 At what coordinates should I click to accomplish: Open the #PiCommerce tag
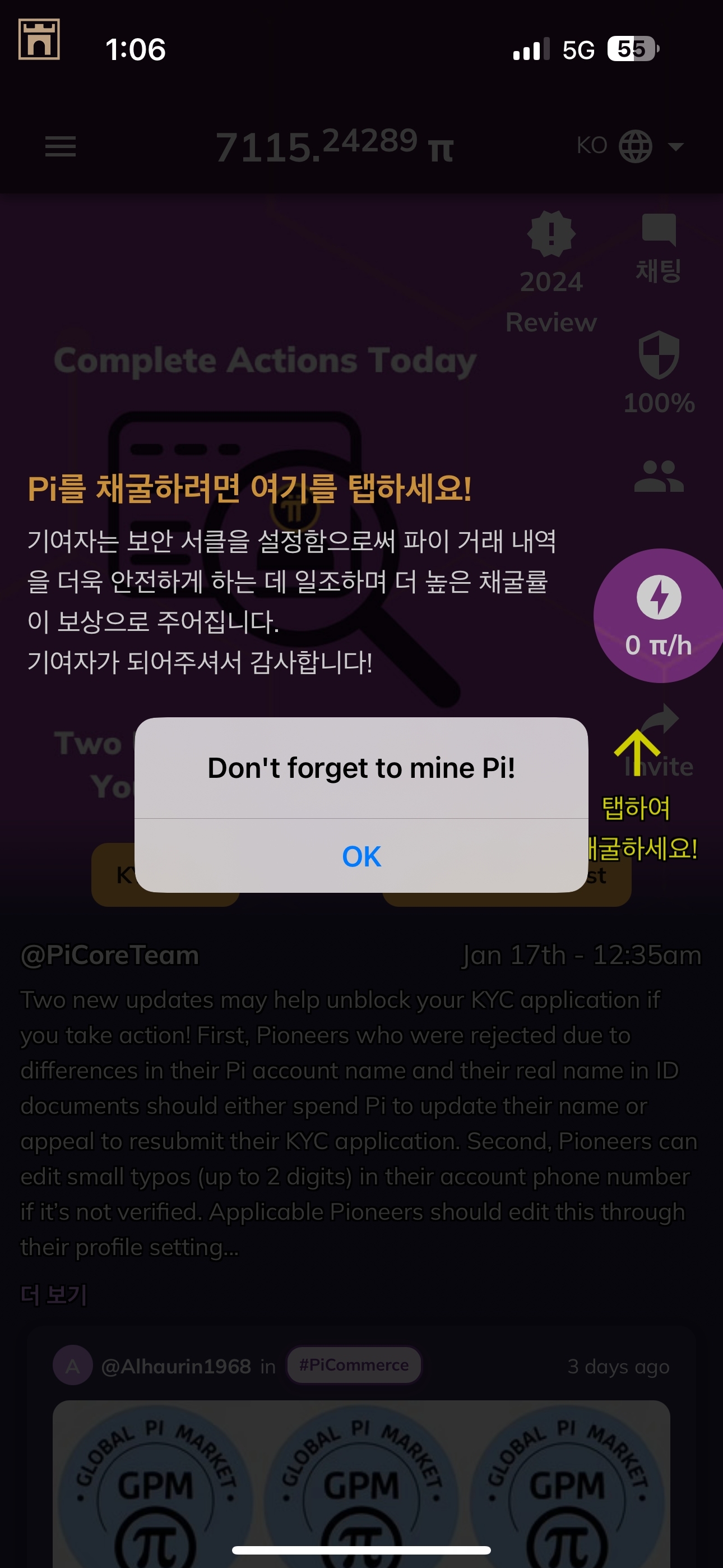tap(354, 1364)
